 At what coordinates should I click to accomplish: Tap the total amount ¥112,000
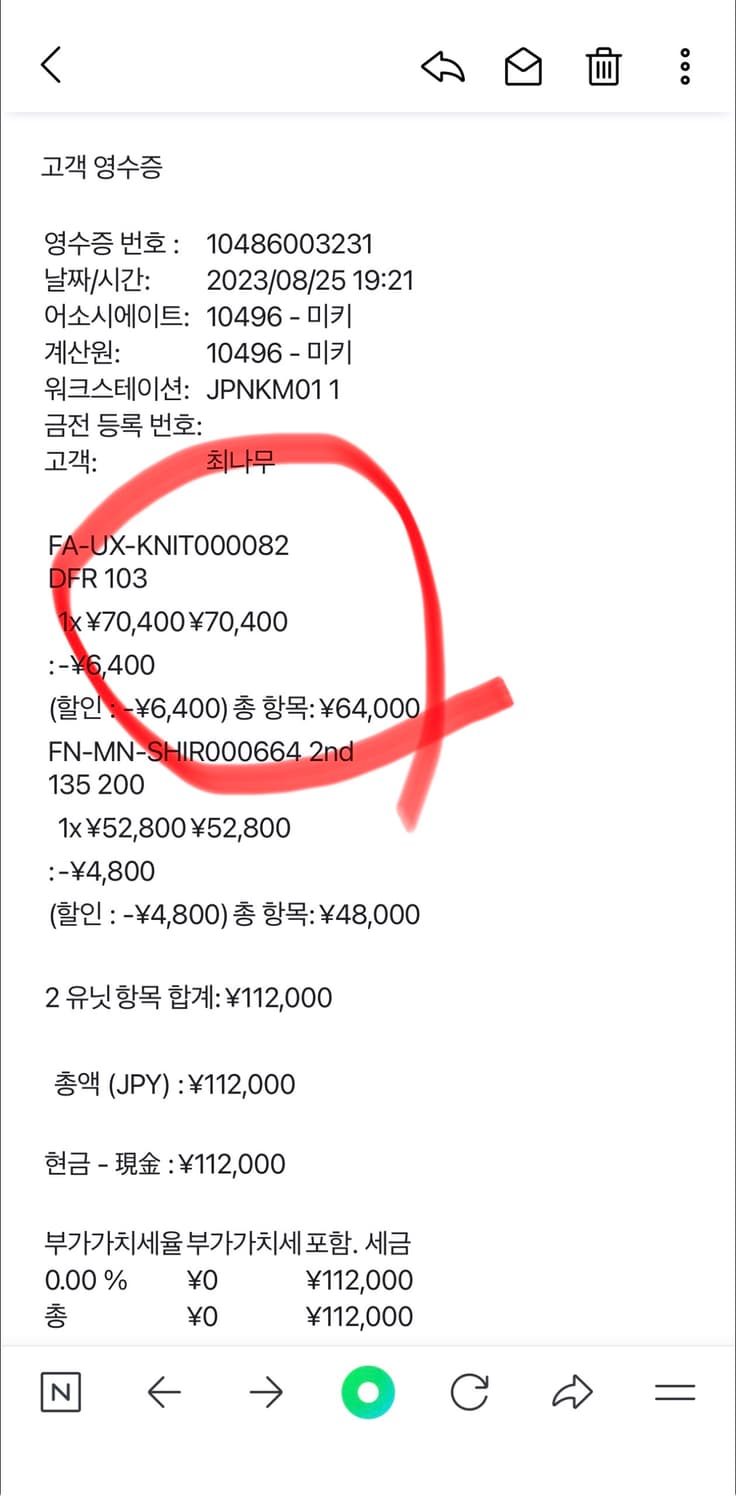[246, 1084]
